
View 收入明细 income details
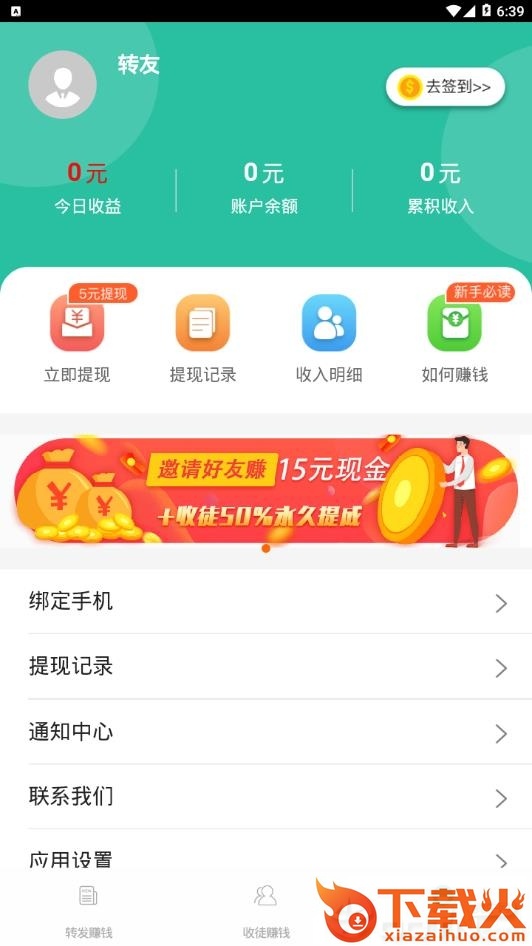[329, 339]
